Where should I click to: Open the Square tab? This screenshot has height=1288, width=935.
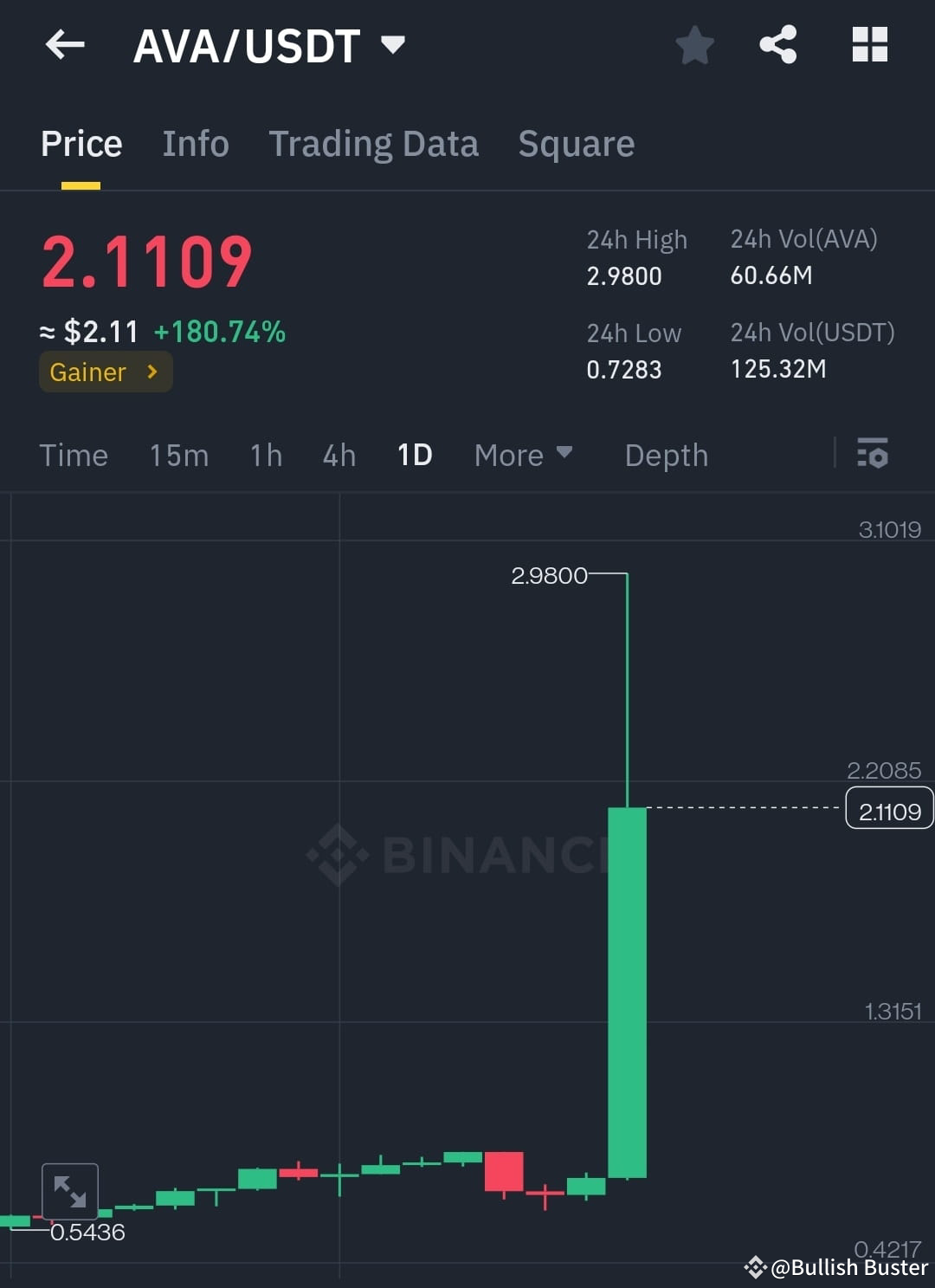576,144
